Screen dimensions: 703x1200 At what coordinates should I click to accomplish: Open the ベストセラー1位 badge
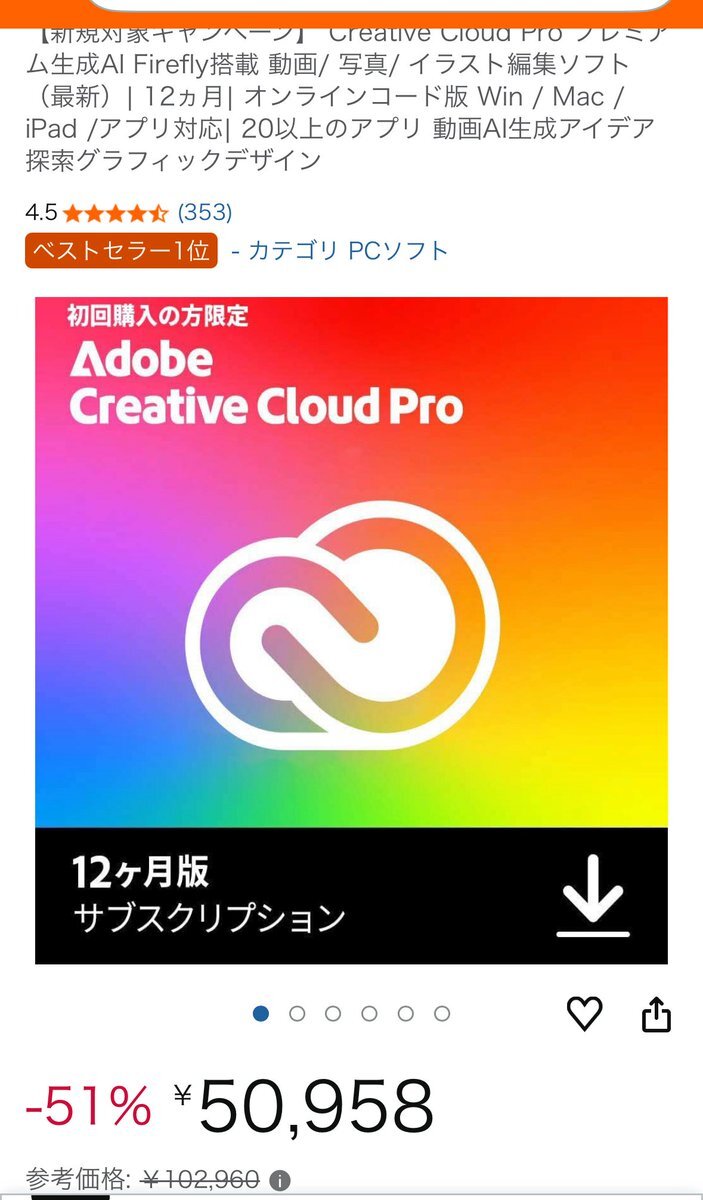121,250
